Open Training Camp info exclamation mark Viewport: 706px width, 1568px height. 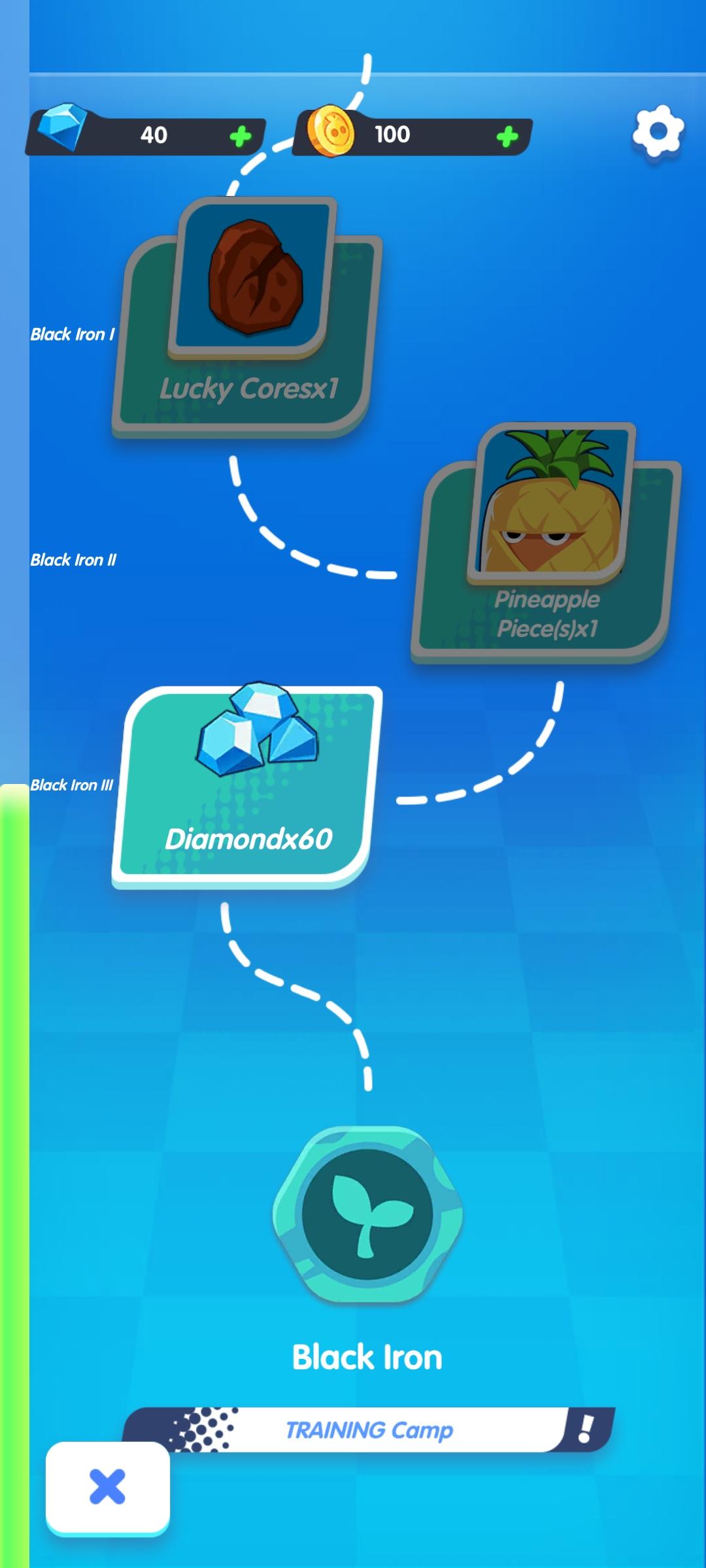click(586, 1429)
